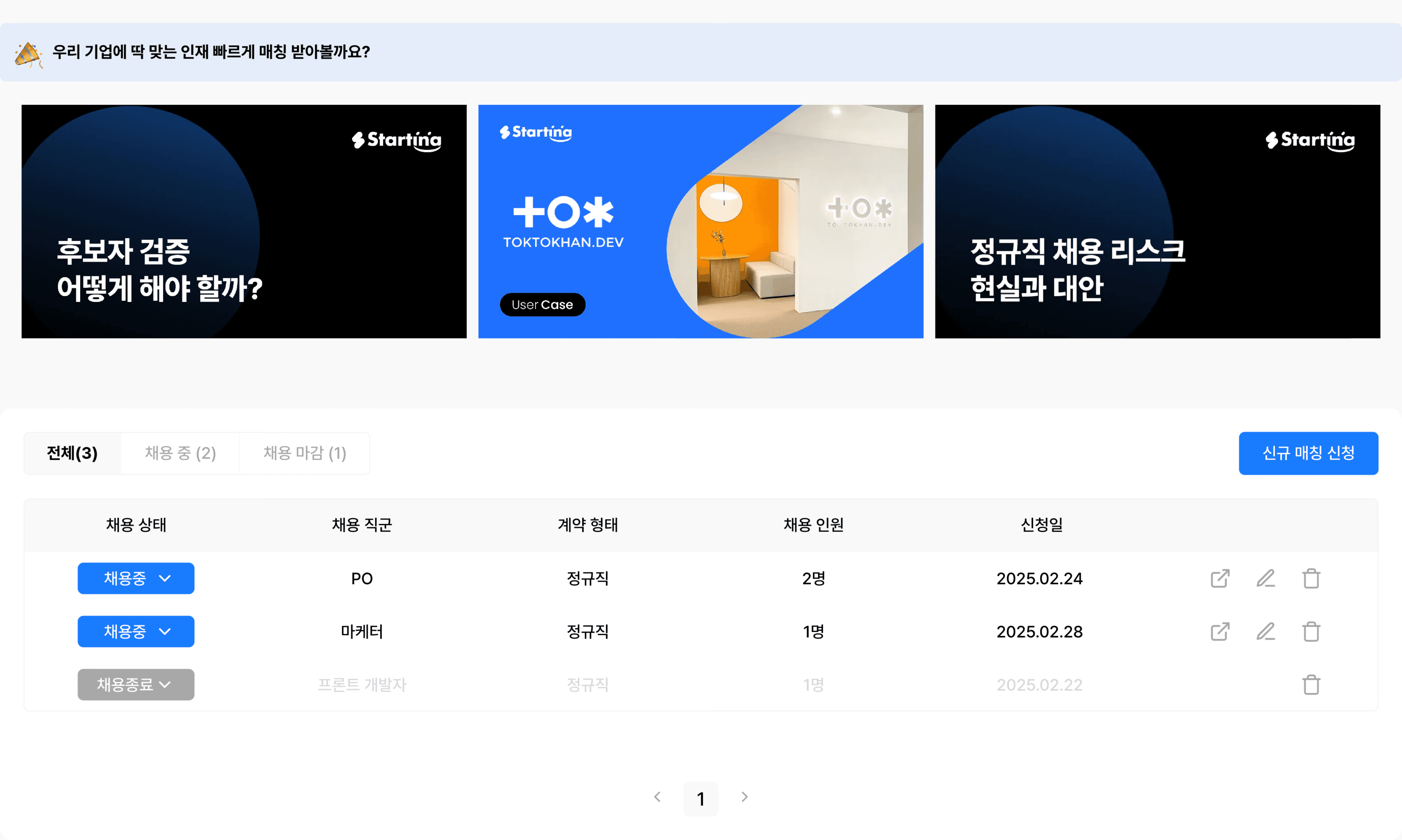Open the PO posting in new window

point(1220,578)
